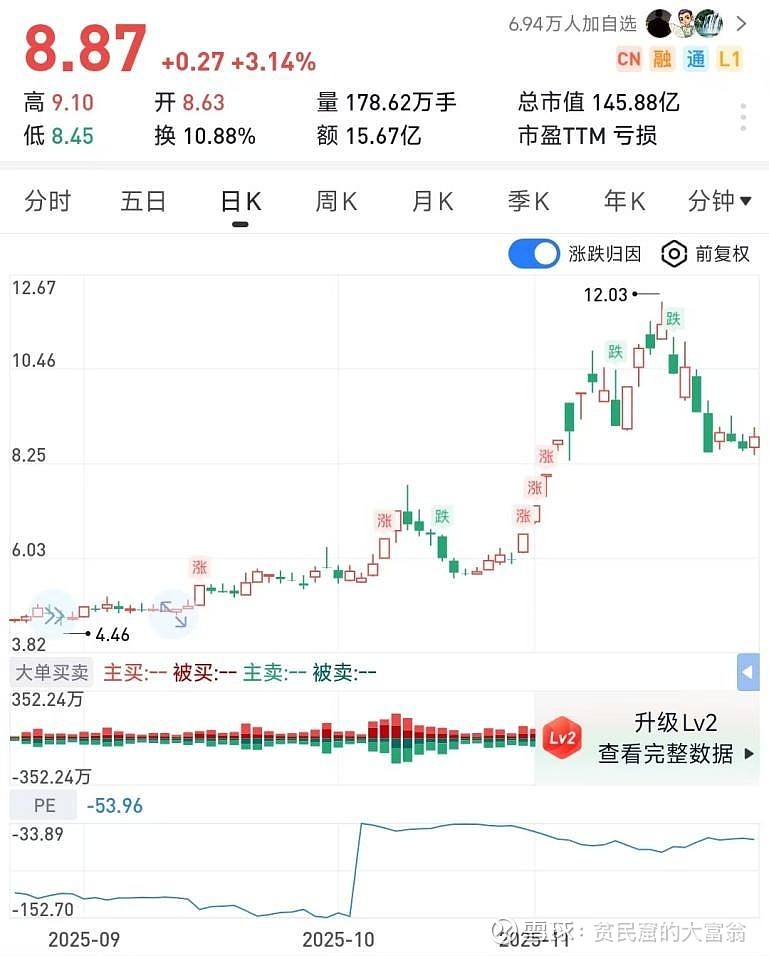
Task: Change the PE sub-indicator
Action: [x=44, y=805]
